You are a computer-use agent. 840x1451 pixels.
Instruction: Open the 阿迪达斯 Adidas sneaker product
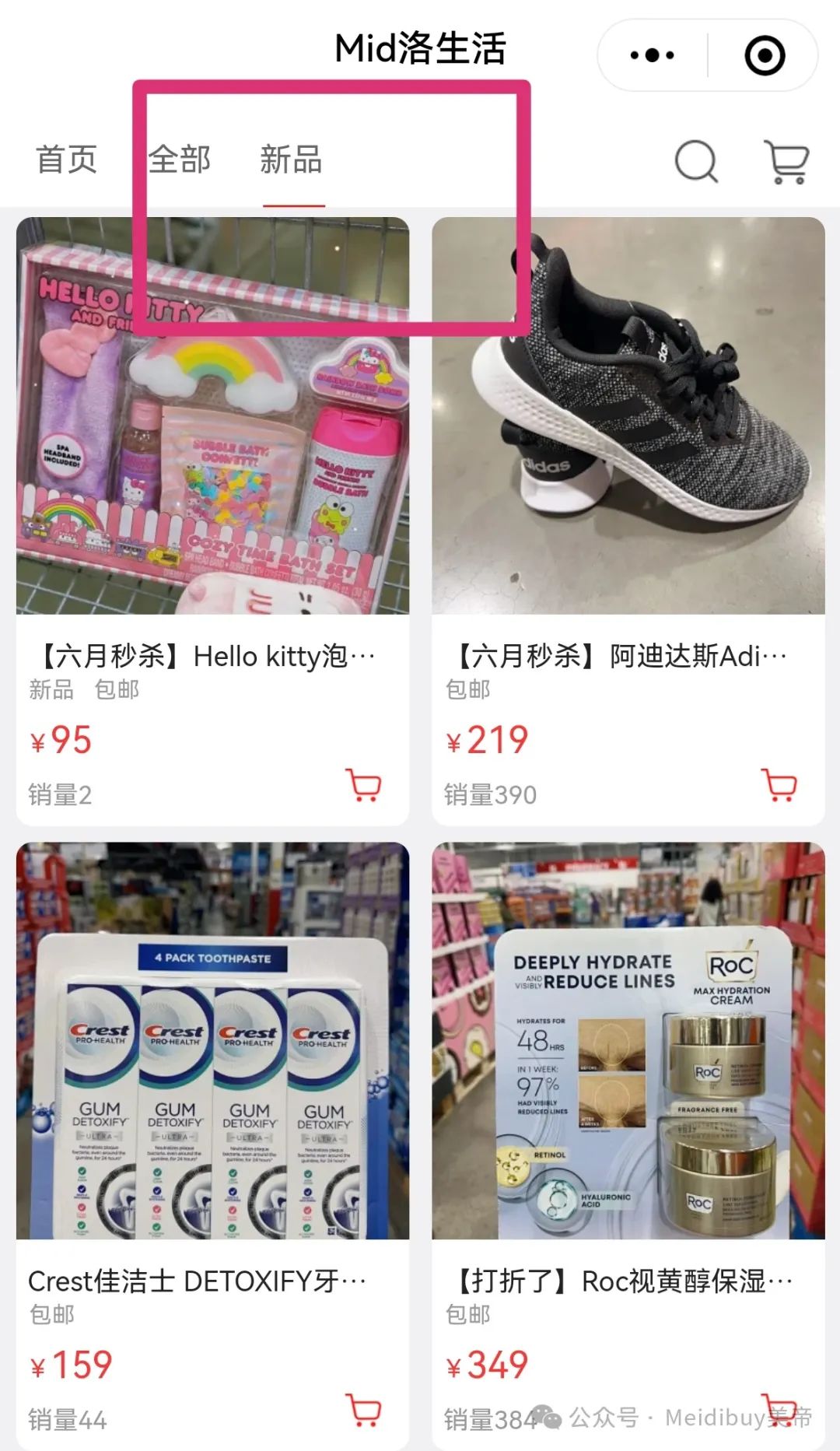628,416
